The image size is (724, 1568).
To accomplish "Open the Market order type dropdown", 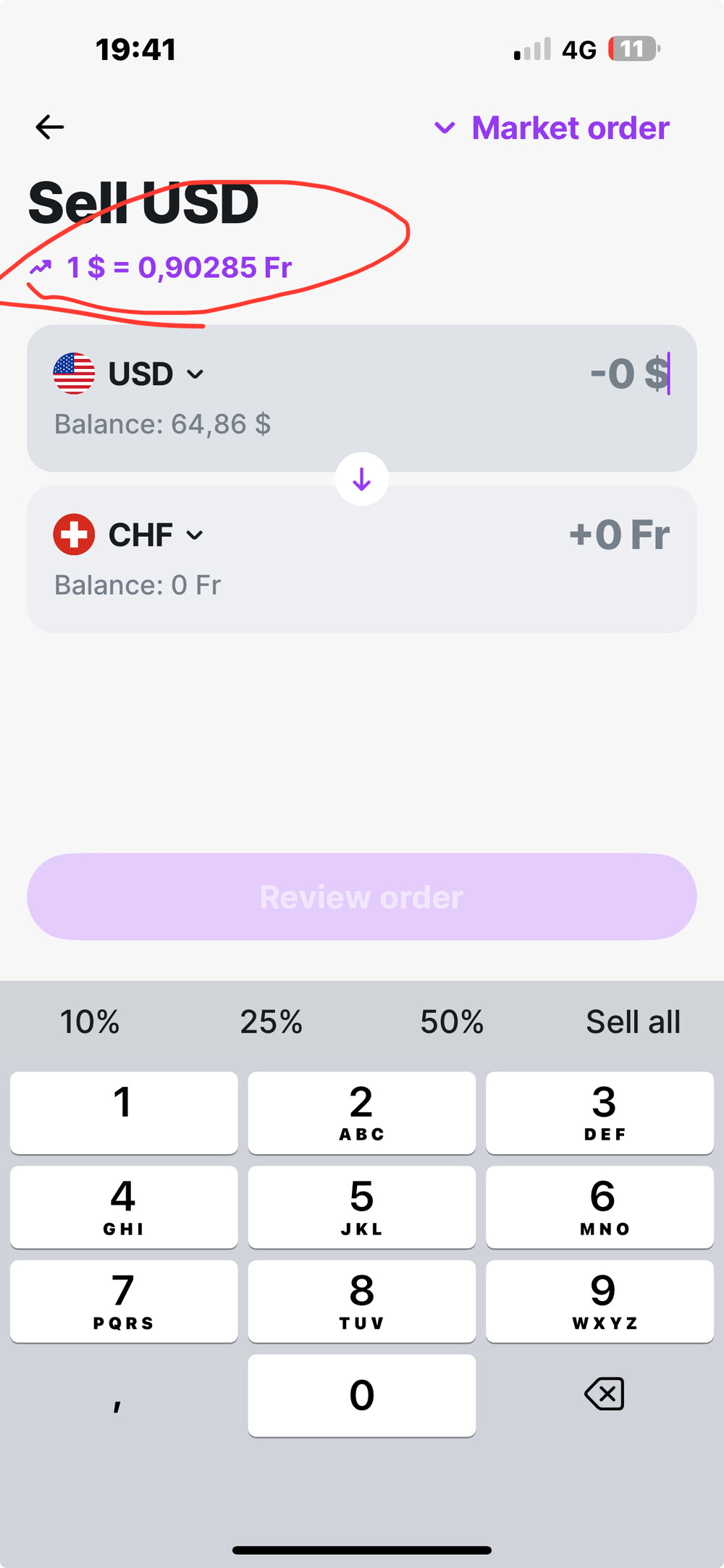I will click(x=551, y=128).
